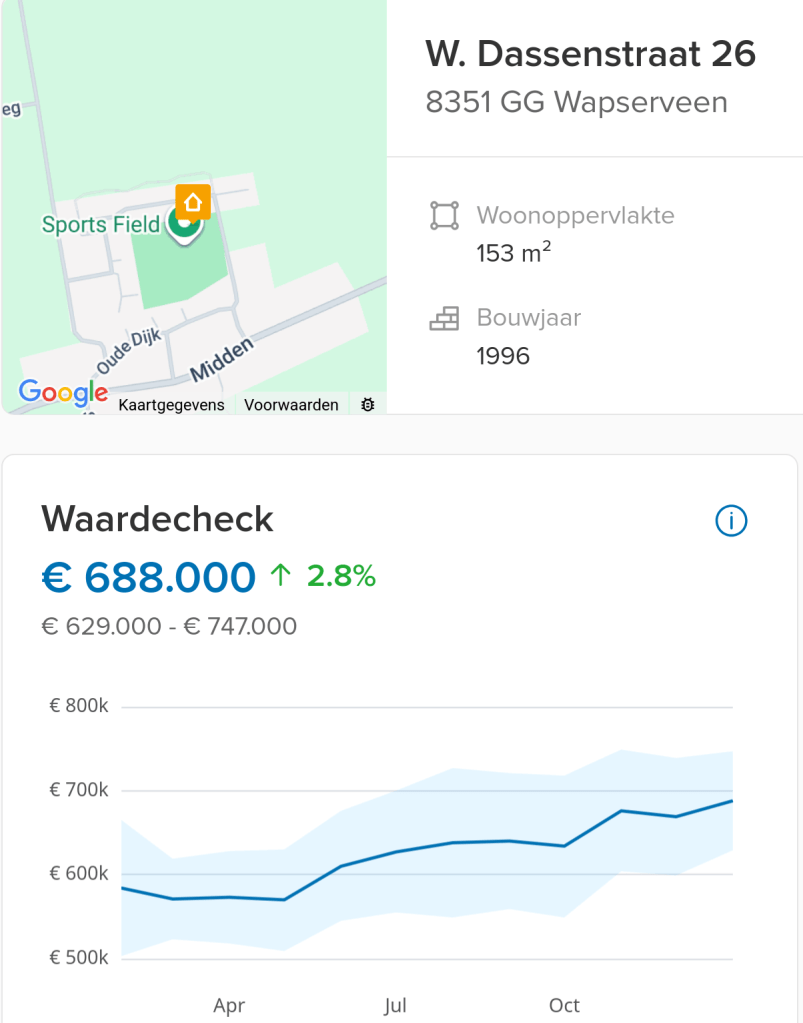Screen dimensions: 803x1023
Task: Open the Google logo on the map
Action: point(63,393)
